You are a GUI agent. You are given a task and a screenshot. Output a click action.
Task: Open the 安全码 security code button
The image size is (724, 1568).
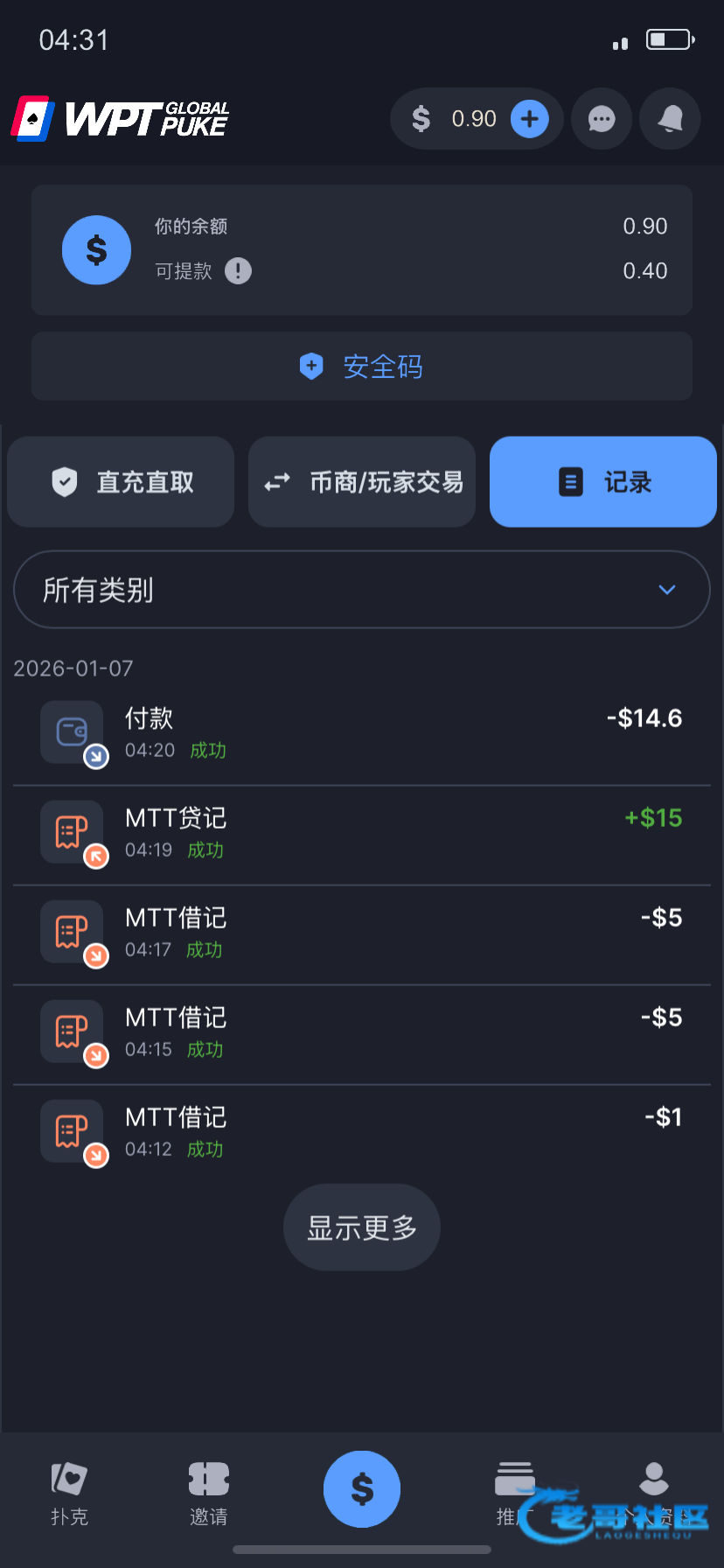[x=362, y=367]
